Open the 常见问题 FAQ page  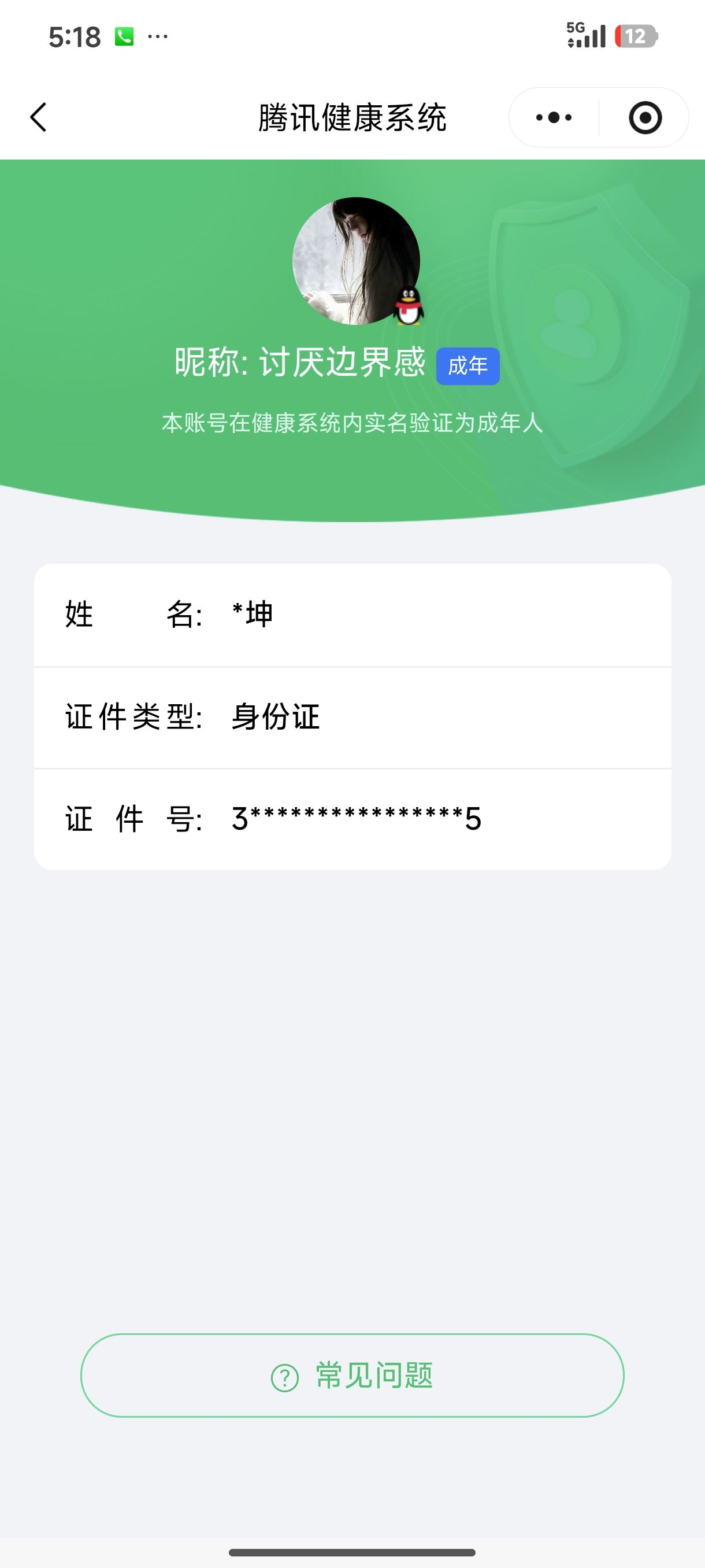(352, 1374)
